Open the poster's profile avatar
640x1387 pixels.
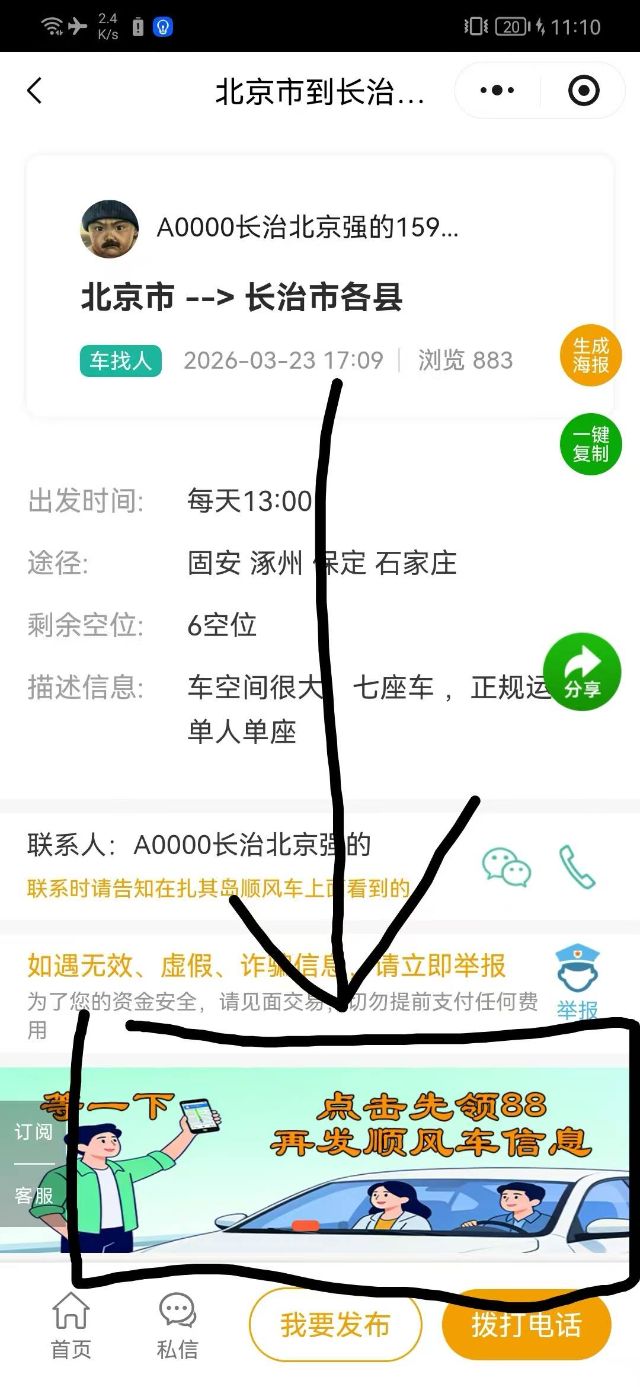pos(109,228)
